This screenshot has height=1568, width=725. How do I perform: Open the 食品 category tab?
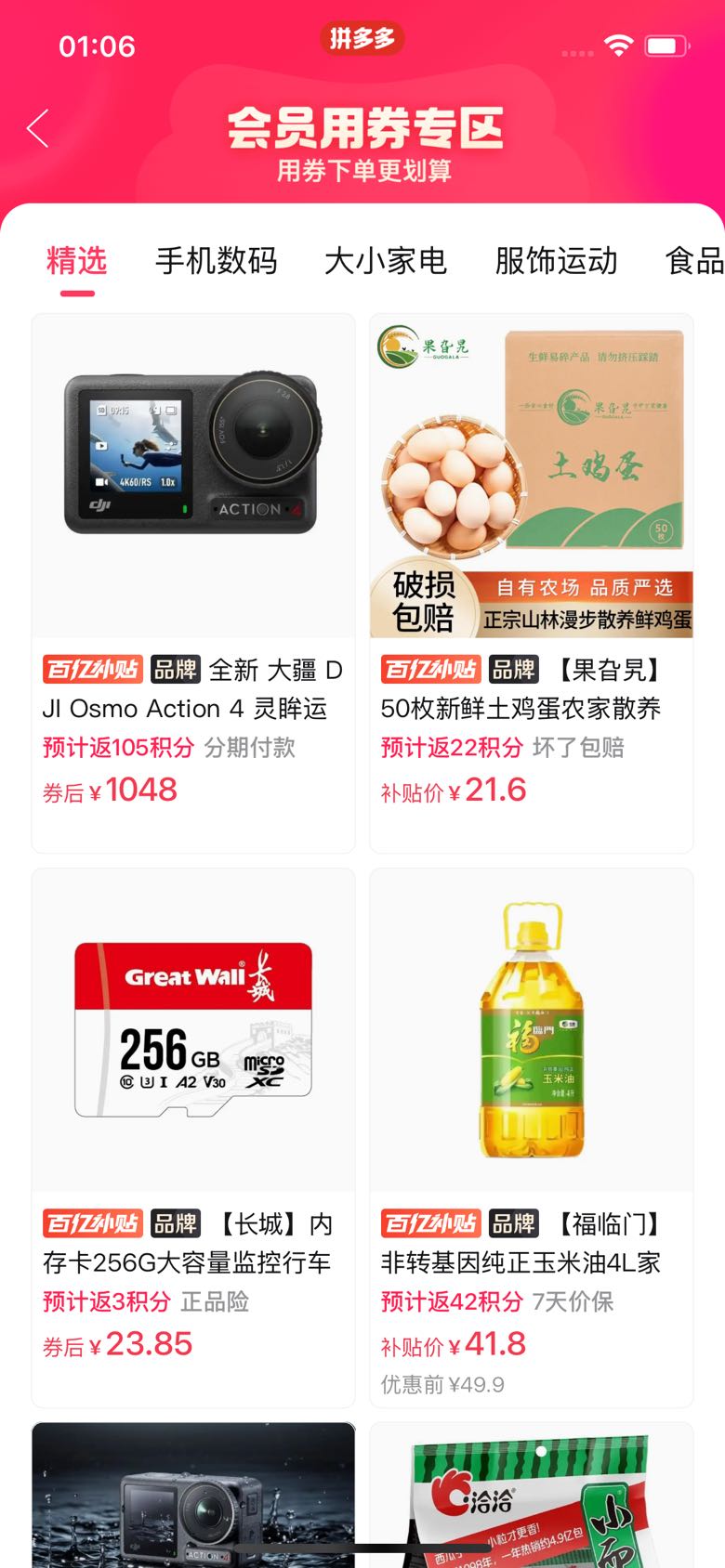tap(694, 261)
